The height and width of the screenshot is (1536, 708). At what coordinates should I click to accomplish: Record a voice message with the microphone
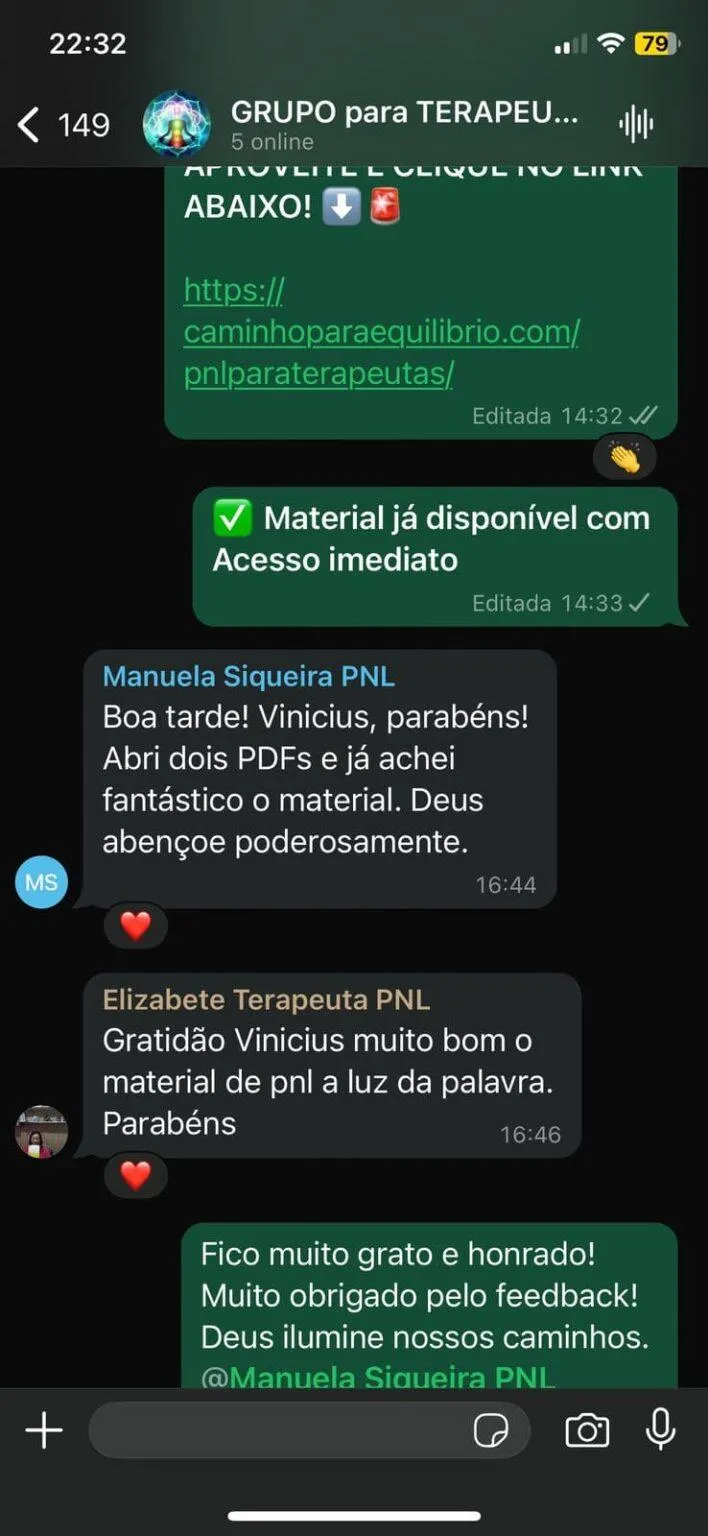coord(660,1431)
